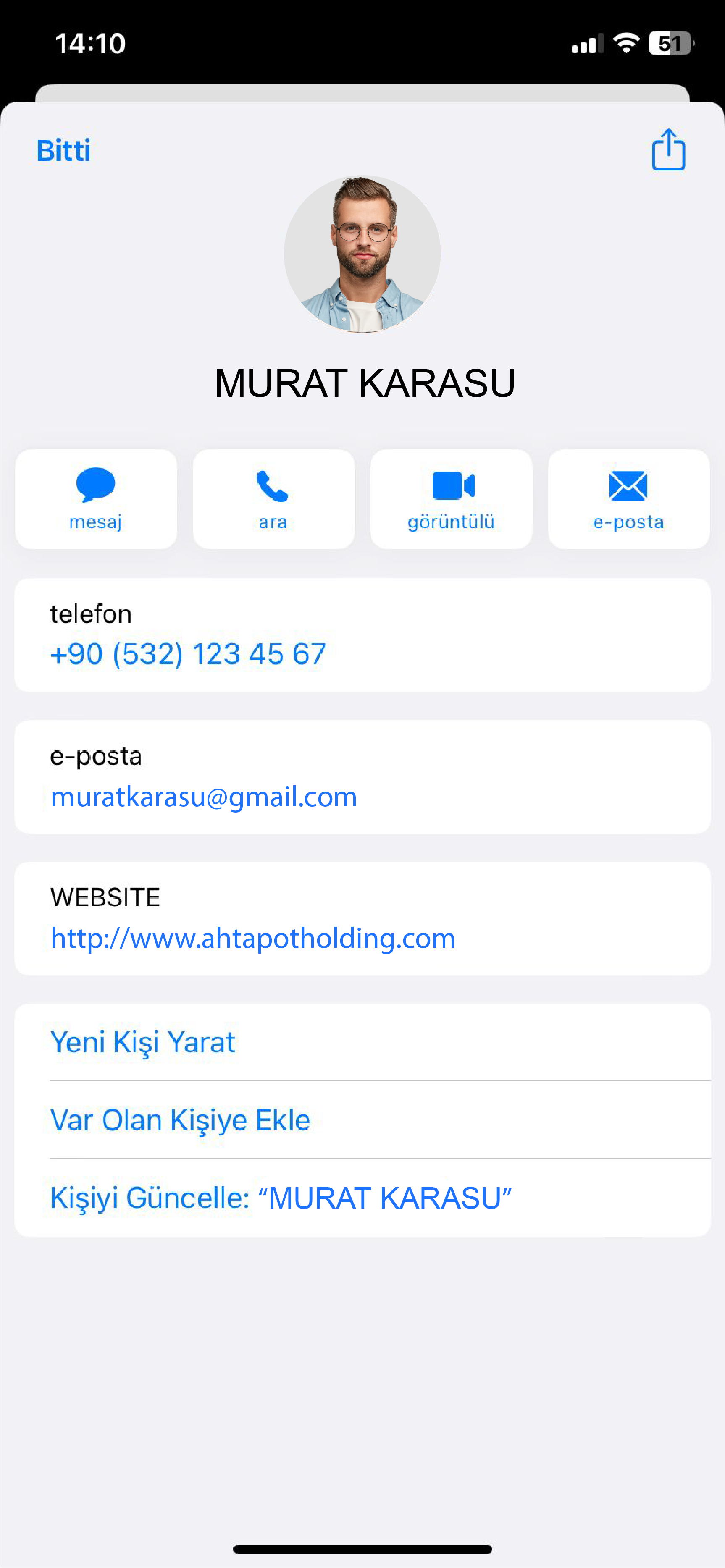725x1568 pixels.
Task: Choose Var Olan Kişiye Ekle
Action: tap(362, 1120)
